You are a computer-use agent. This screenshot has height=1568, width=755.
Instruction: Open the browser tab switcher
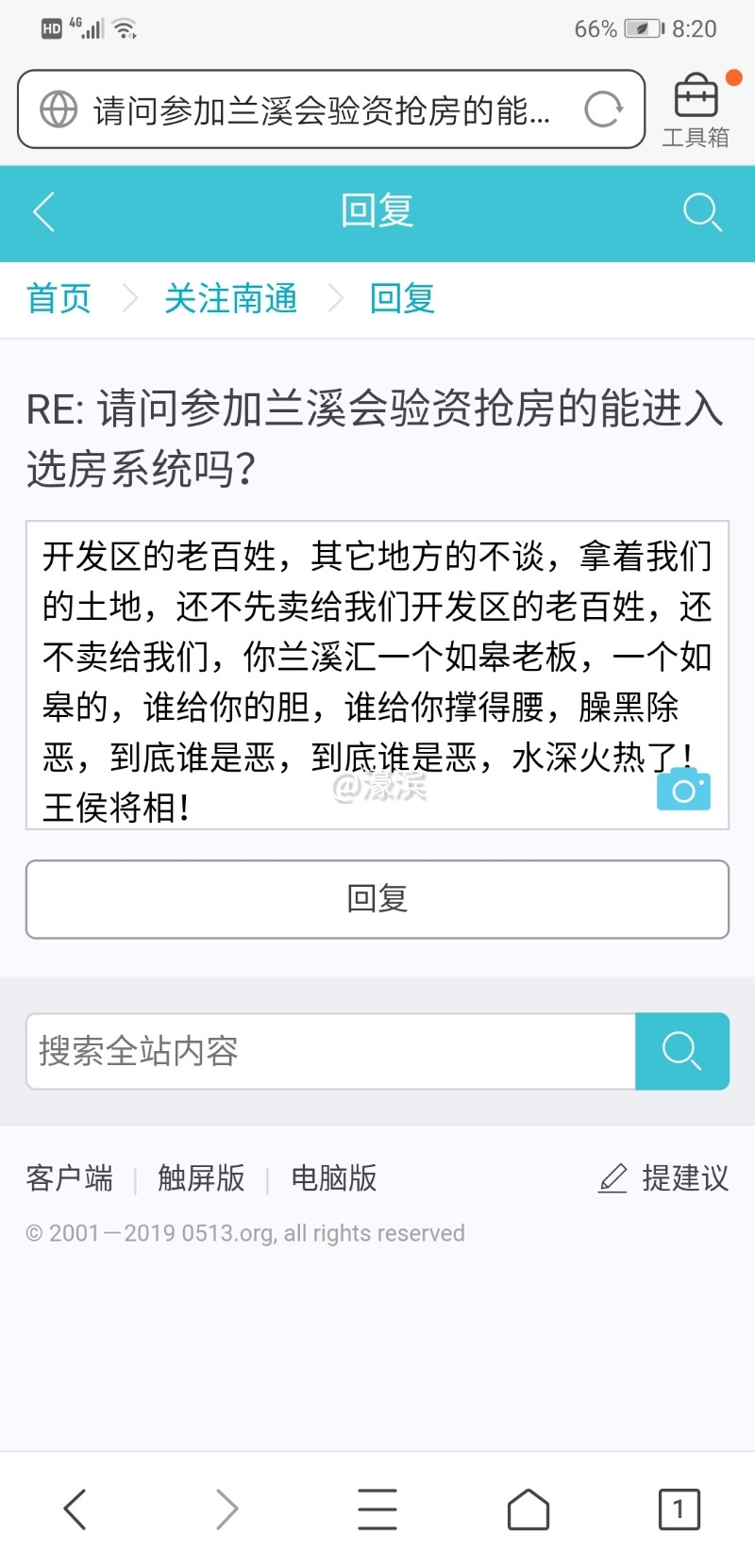(x=679, y=1509)
